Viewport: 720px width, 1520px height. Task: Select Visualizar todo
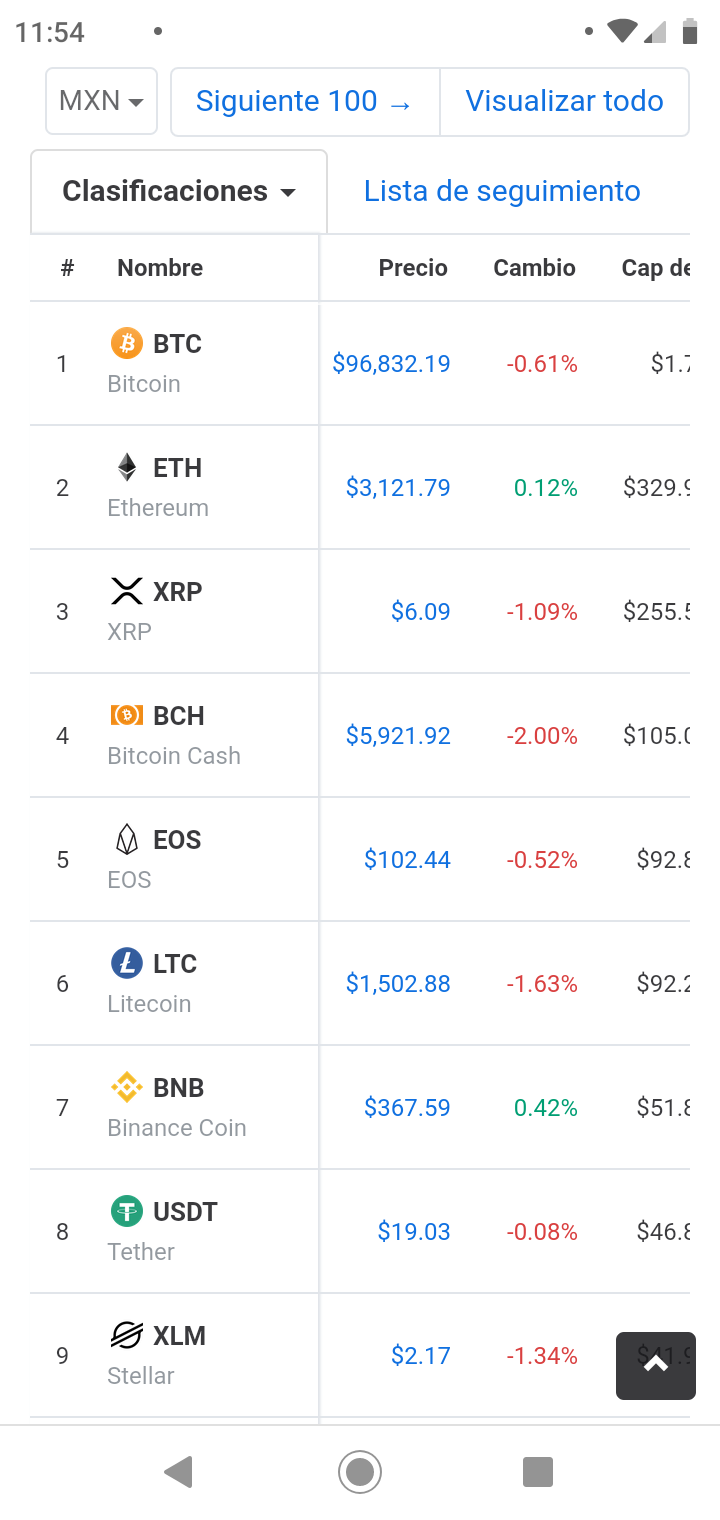(x=564, y=101)
